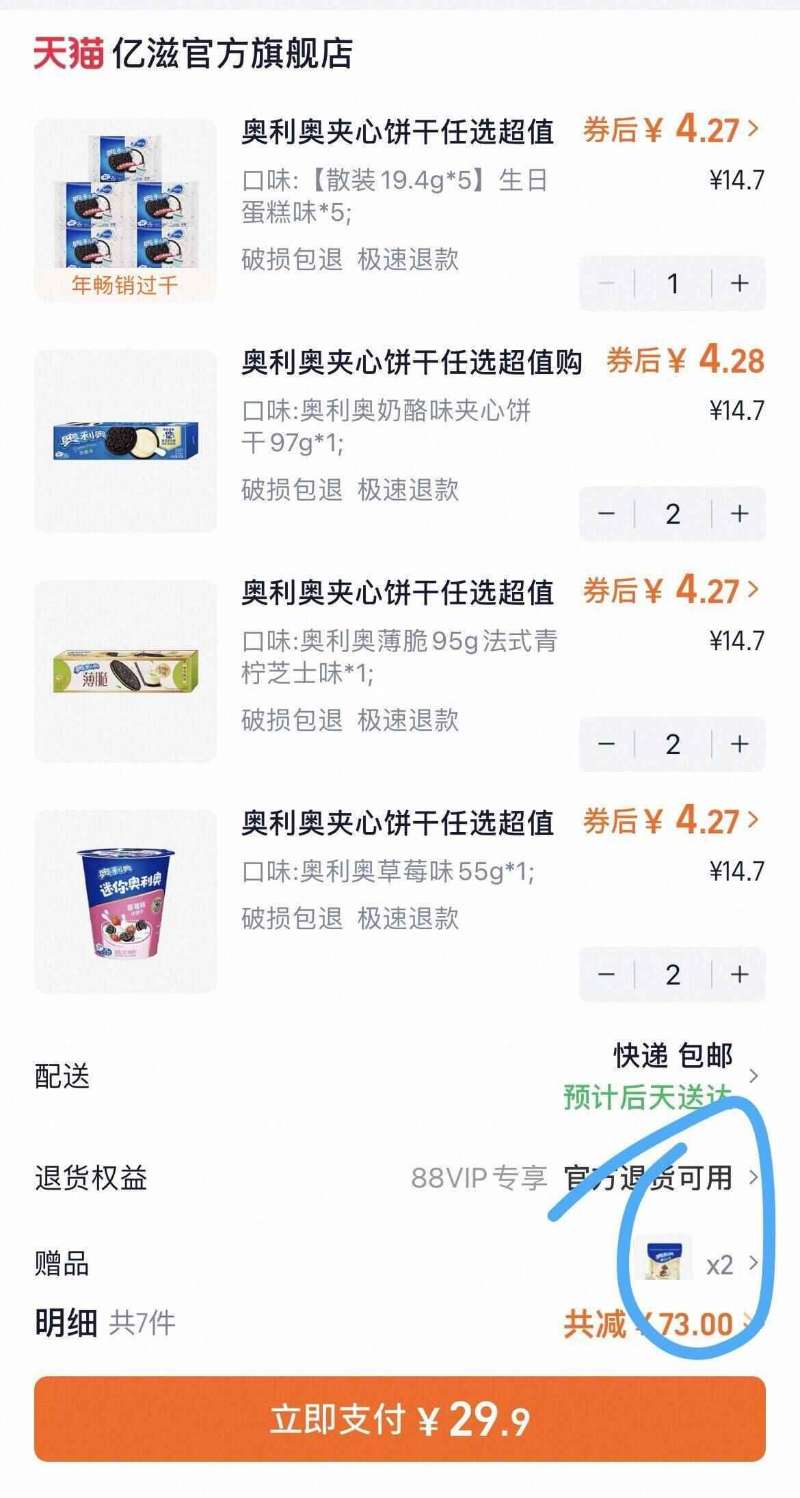Image resolution: width=800 pixels, height=1498 pixels.
Task: Decrease quantity of strawberry mini Oreo cup
Action: click(x=603, y=971)
